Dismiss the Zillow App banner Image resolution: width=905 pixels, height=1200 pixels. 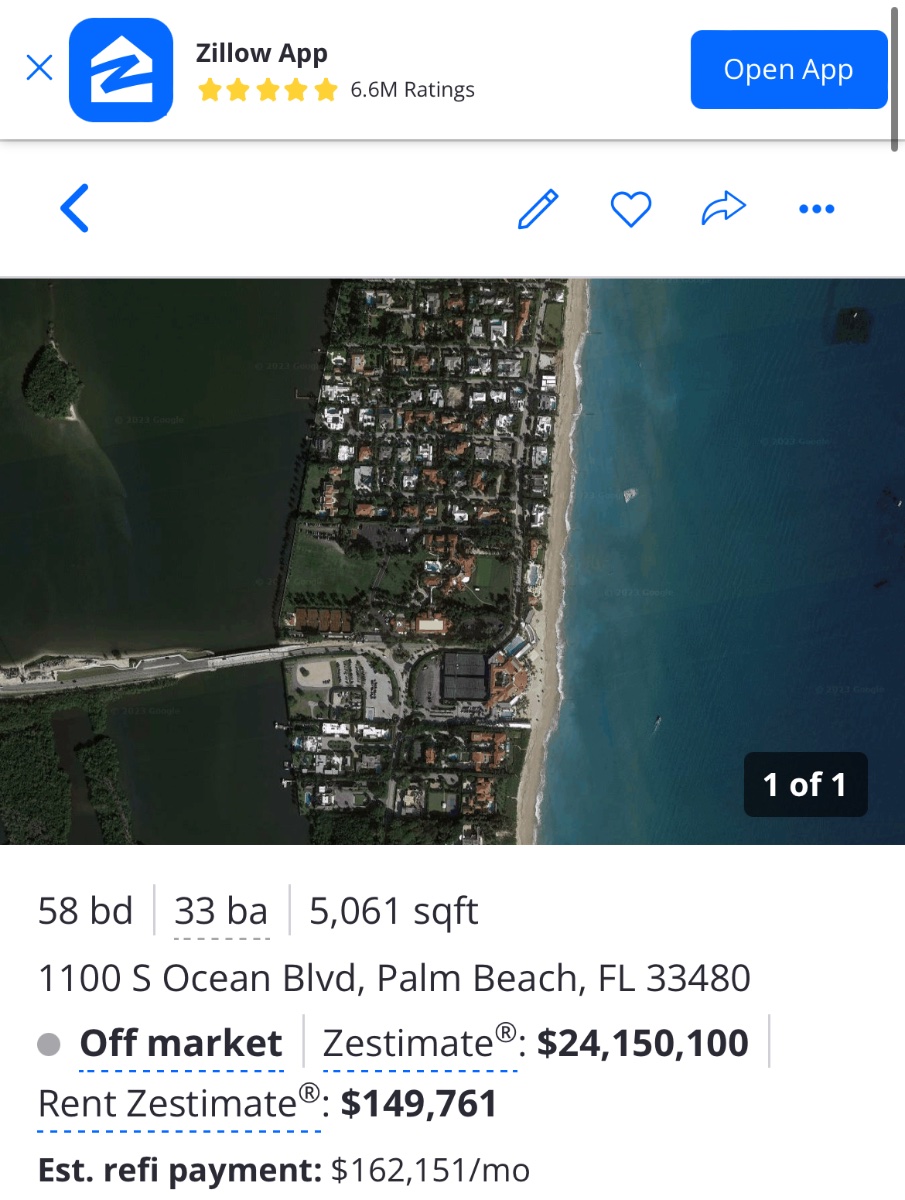point(39,68)
